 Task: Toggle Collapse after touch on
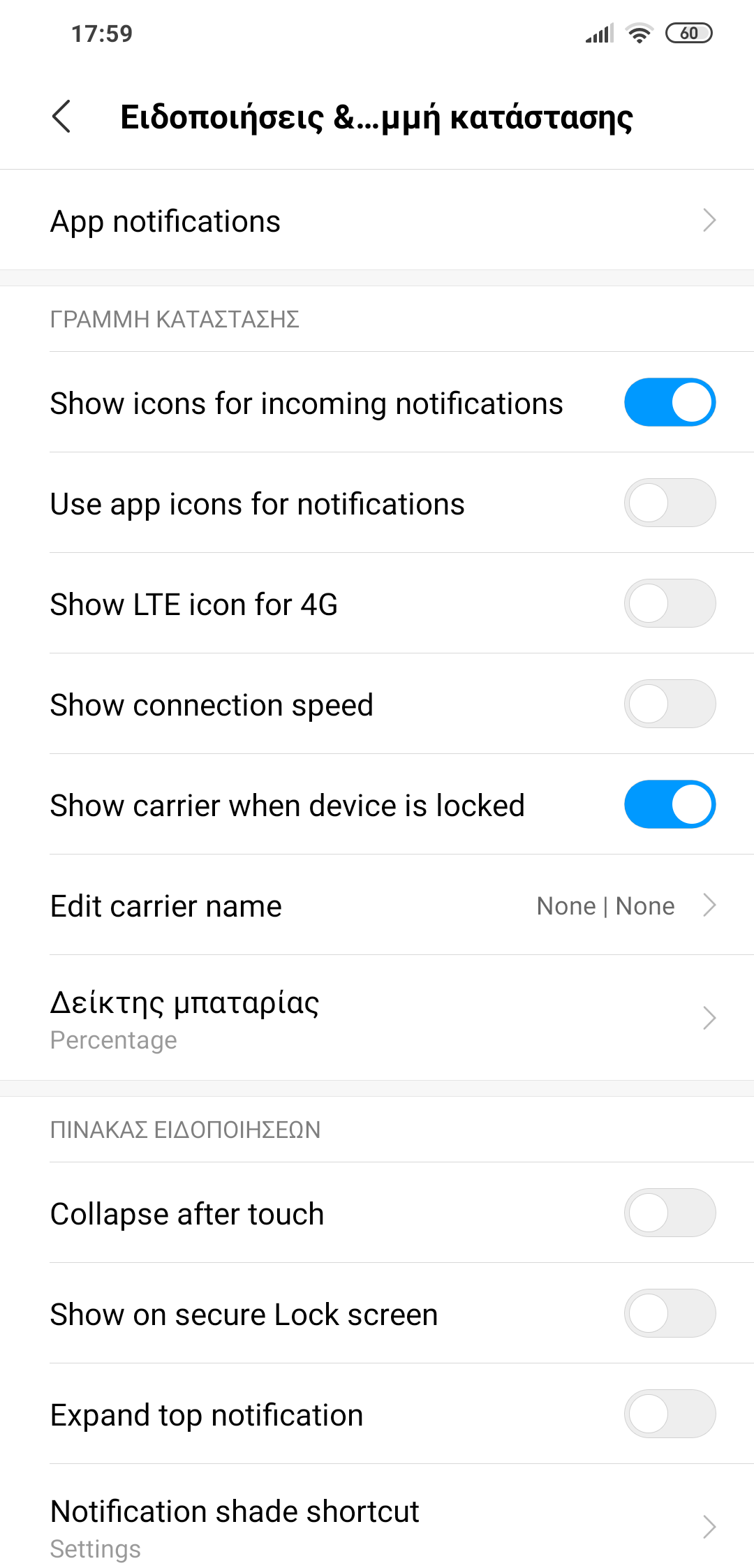click(669, 1213)
